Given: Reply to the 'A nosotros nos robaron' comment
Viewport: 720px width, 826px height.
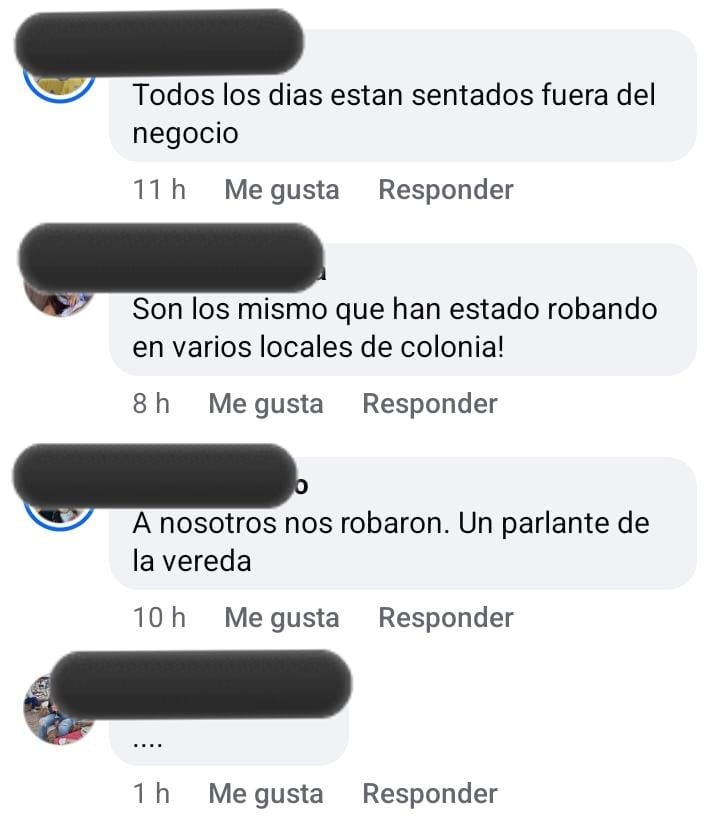Looking at the screenshot, I should click(445, 618).
